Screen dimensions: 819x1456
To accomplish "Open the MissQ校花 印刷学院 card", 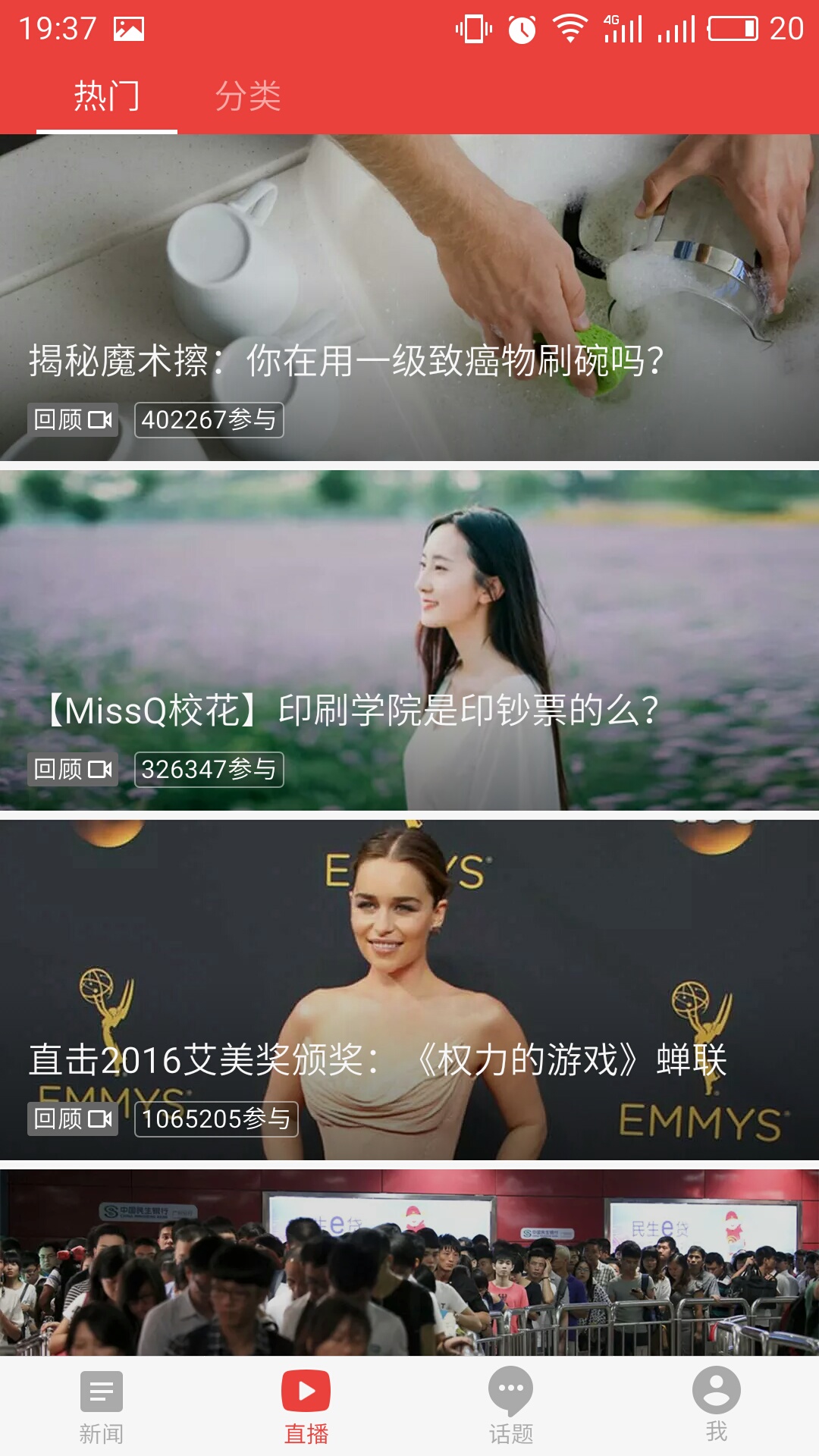I will (409, 641).
